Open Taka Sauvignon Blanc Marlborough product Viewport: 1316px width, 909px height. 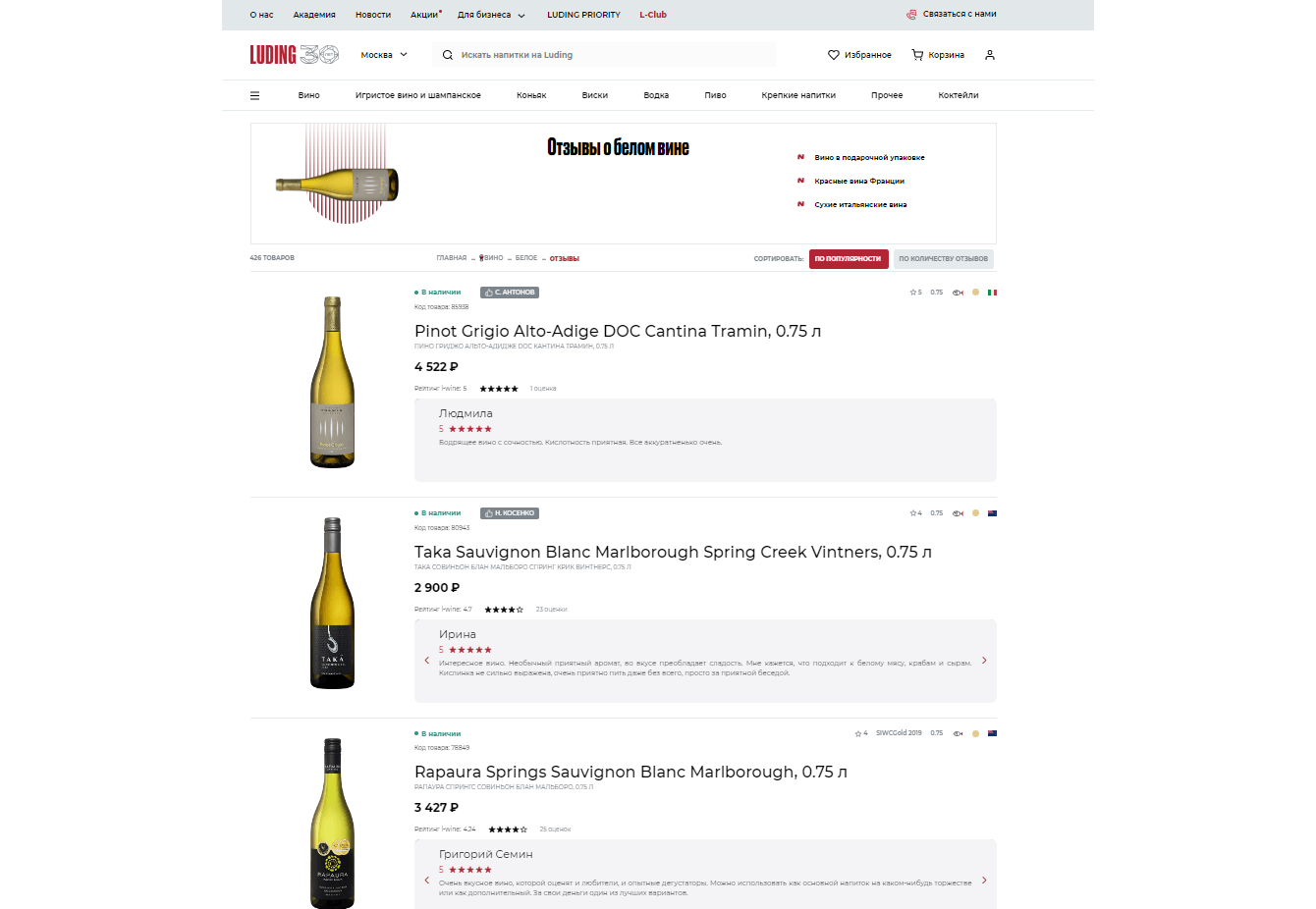coord(673,552)
